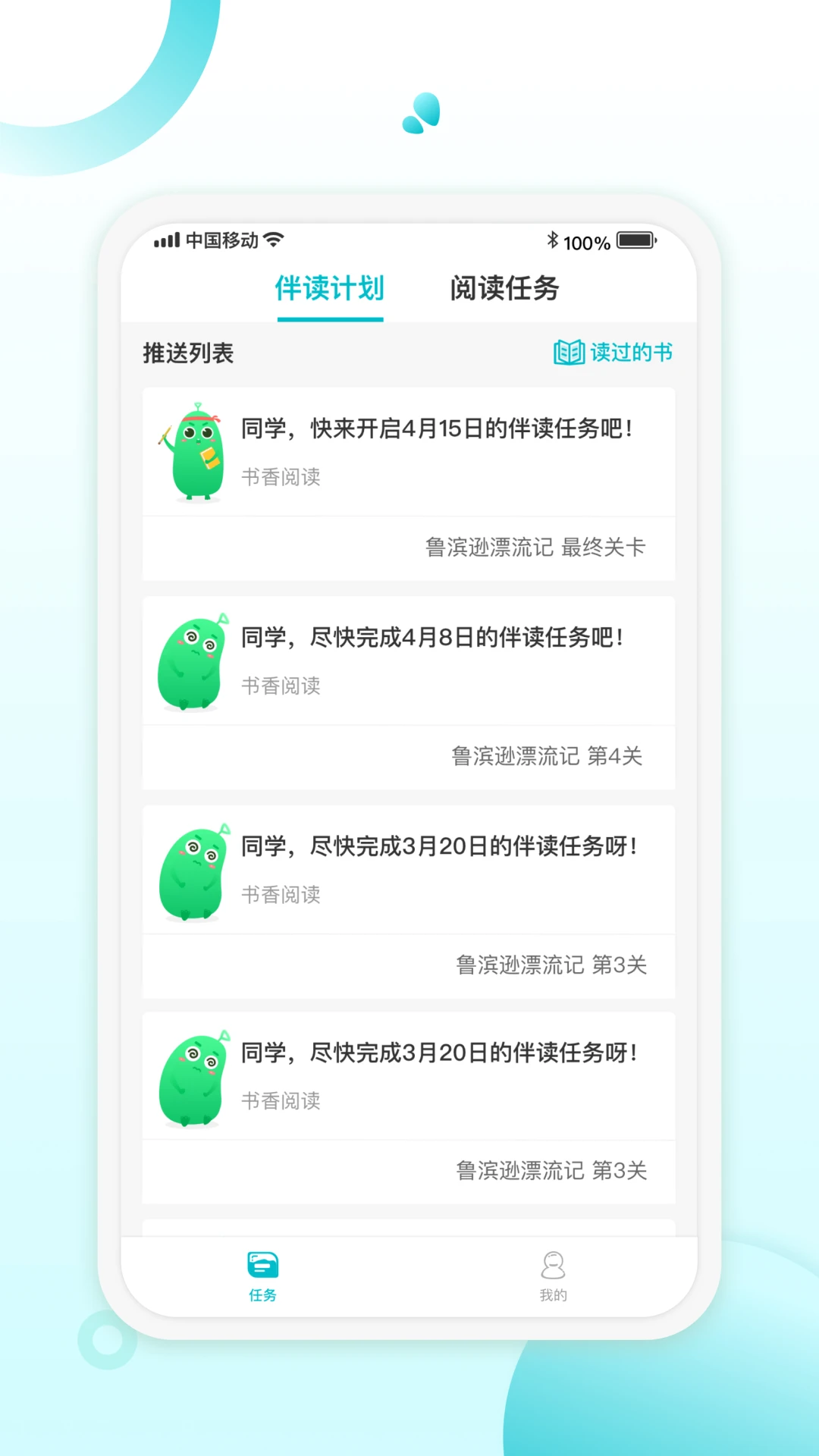Image resolution: width=819 pixels, height=1456 pixels.
Task: Click the cellular signal strength bars
Action: tap(165, 239)
